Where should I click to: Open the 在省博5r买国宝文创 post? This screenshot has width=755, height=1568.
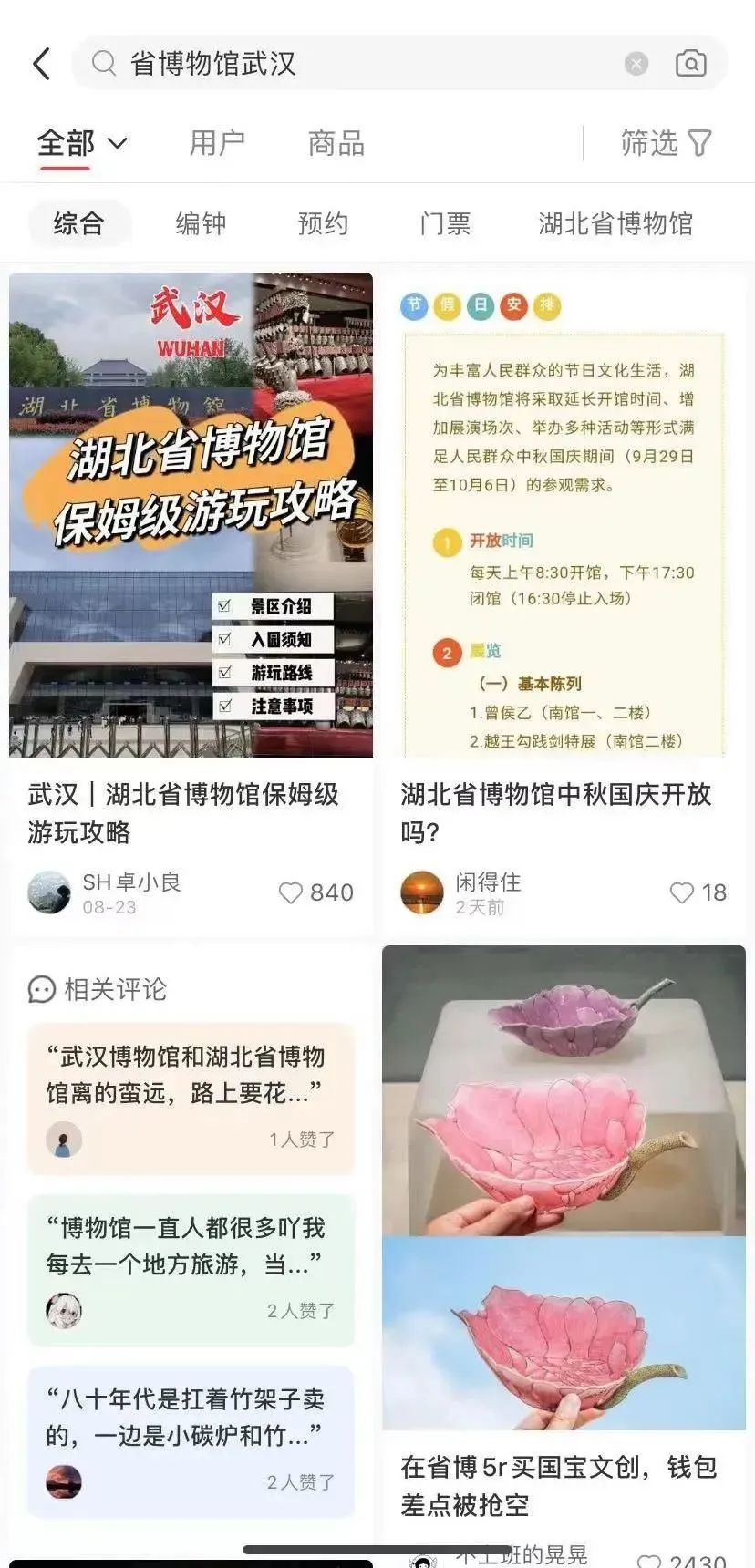(564, 1187)
